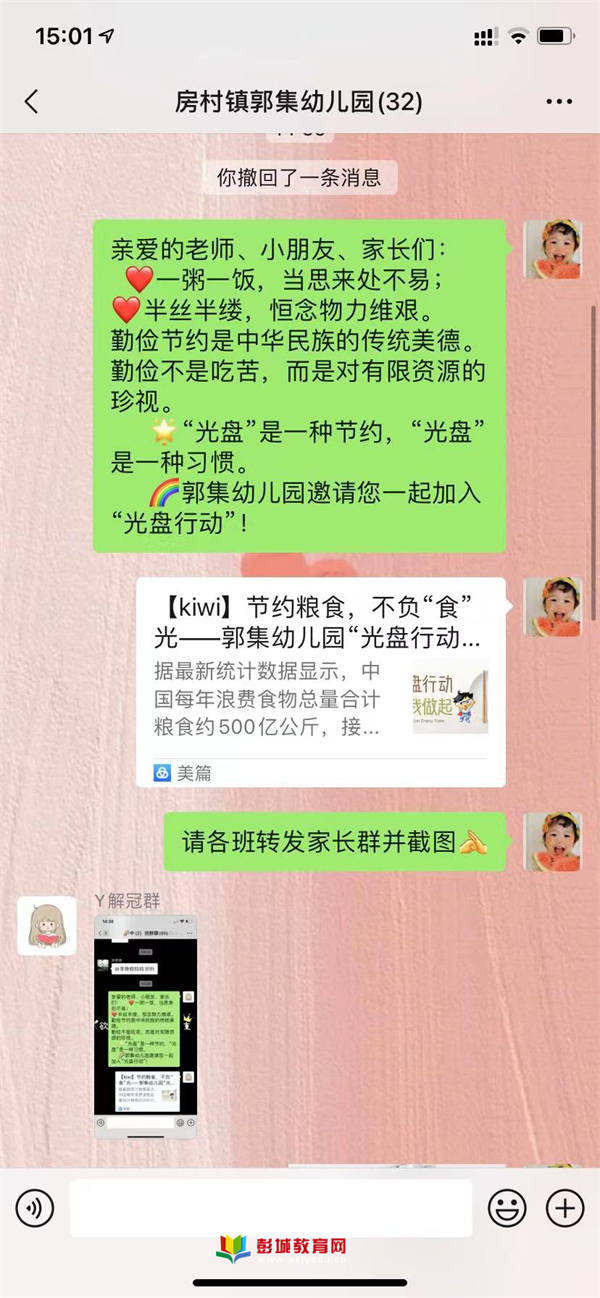
Task: Tap the sender's avatar beside 请各班转发家长群并截图
Action: (553, 841)
